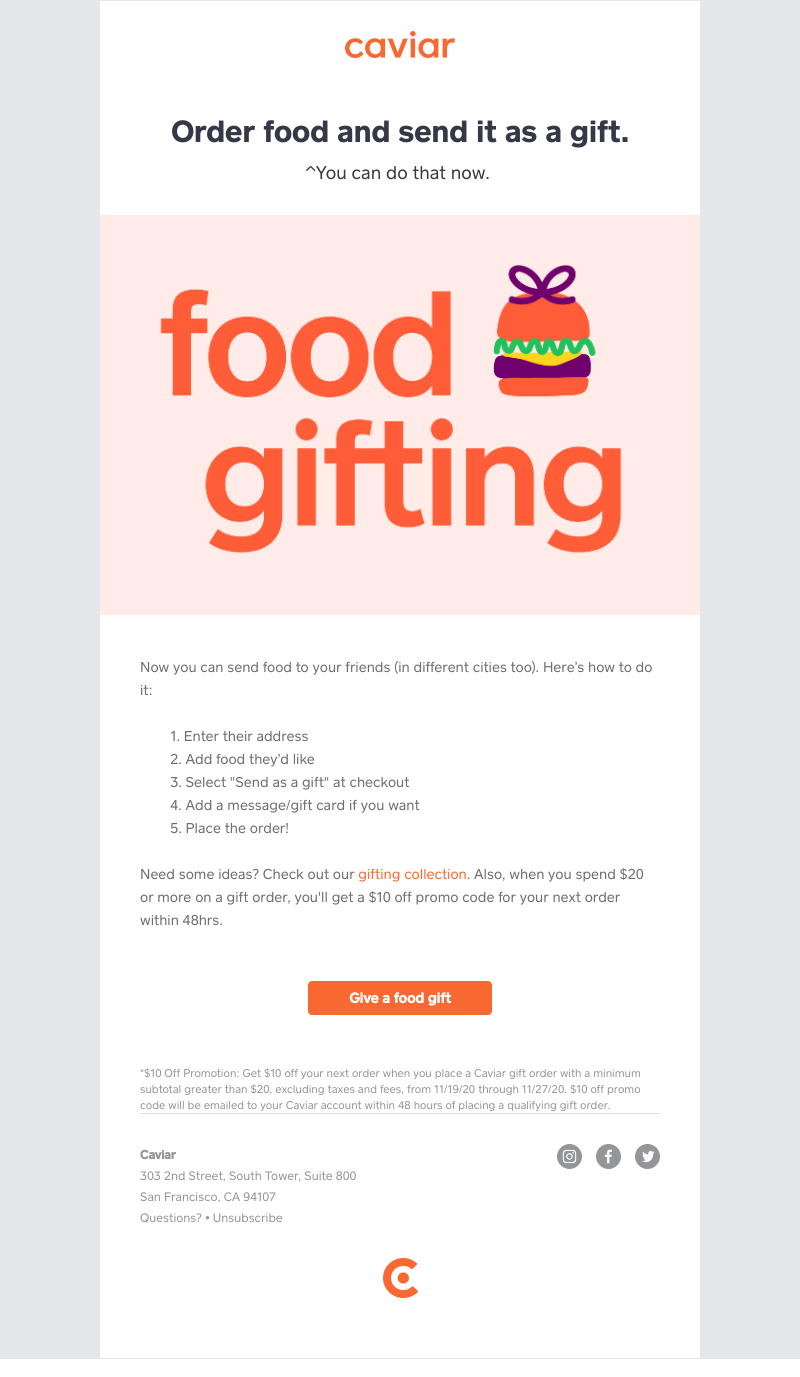This screenshot has width=800, height=1377.
Task: Select the bird glyph inside the Twitter circle
Action: coord(647,1156)
